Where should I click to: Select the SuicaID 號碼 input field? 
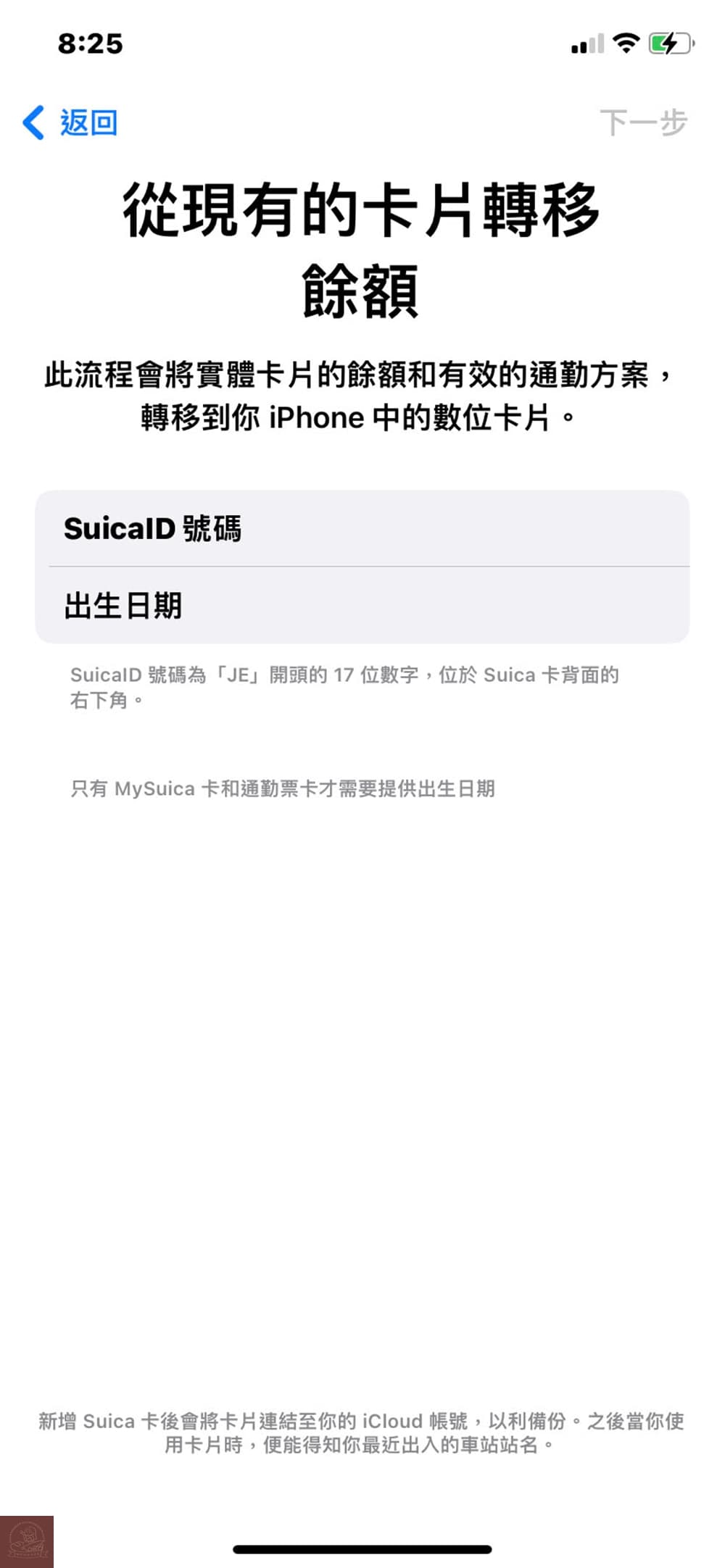362,530
